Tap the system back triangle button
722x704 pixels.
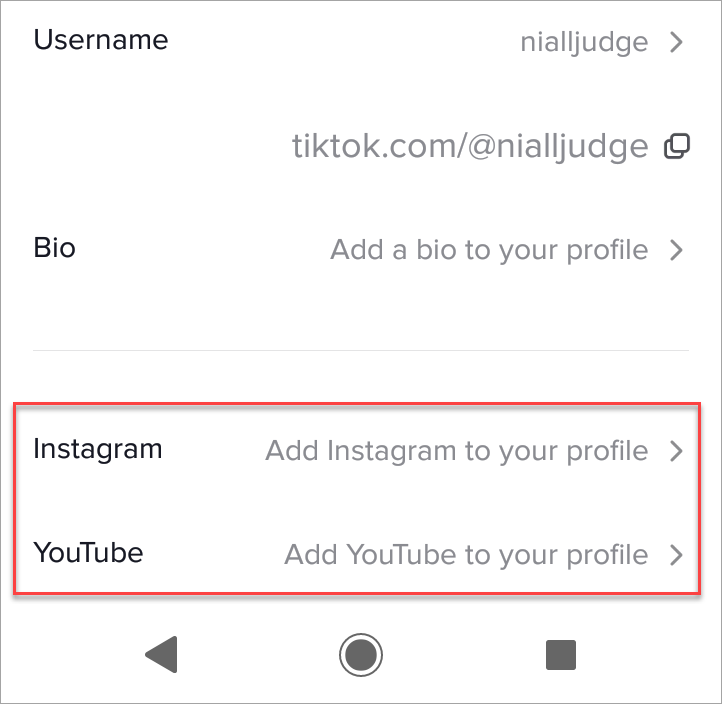coord(161,655)
